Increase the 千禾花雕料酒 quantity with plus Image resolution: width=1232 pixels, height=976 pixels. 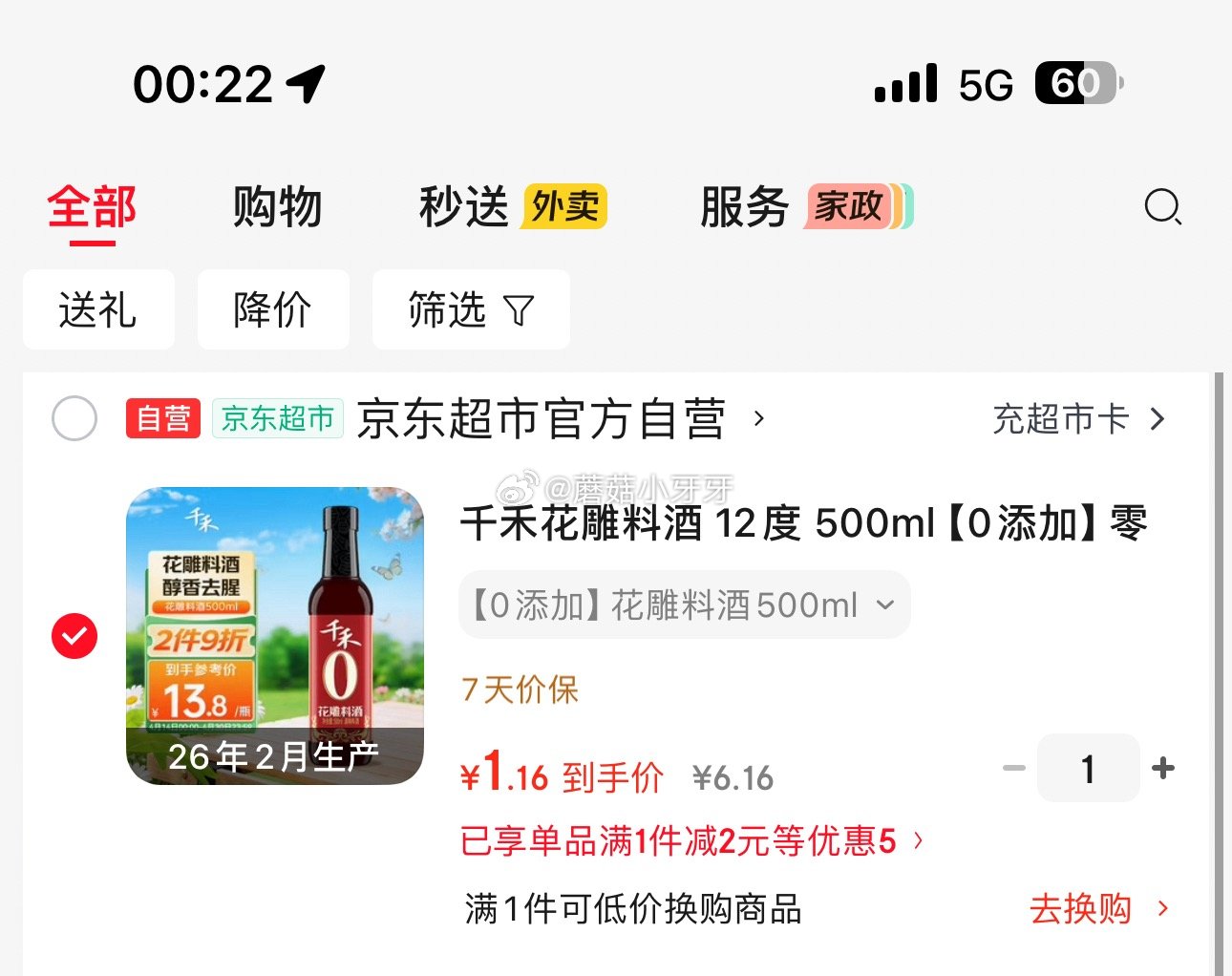(1163, 768)
